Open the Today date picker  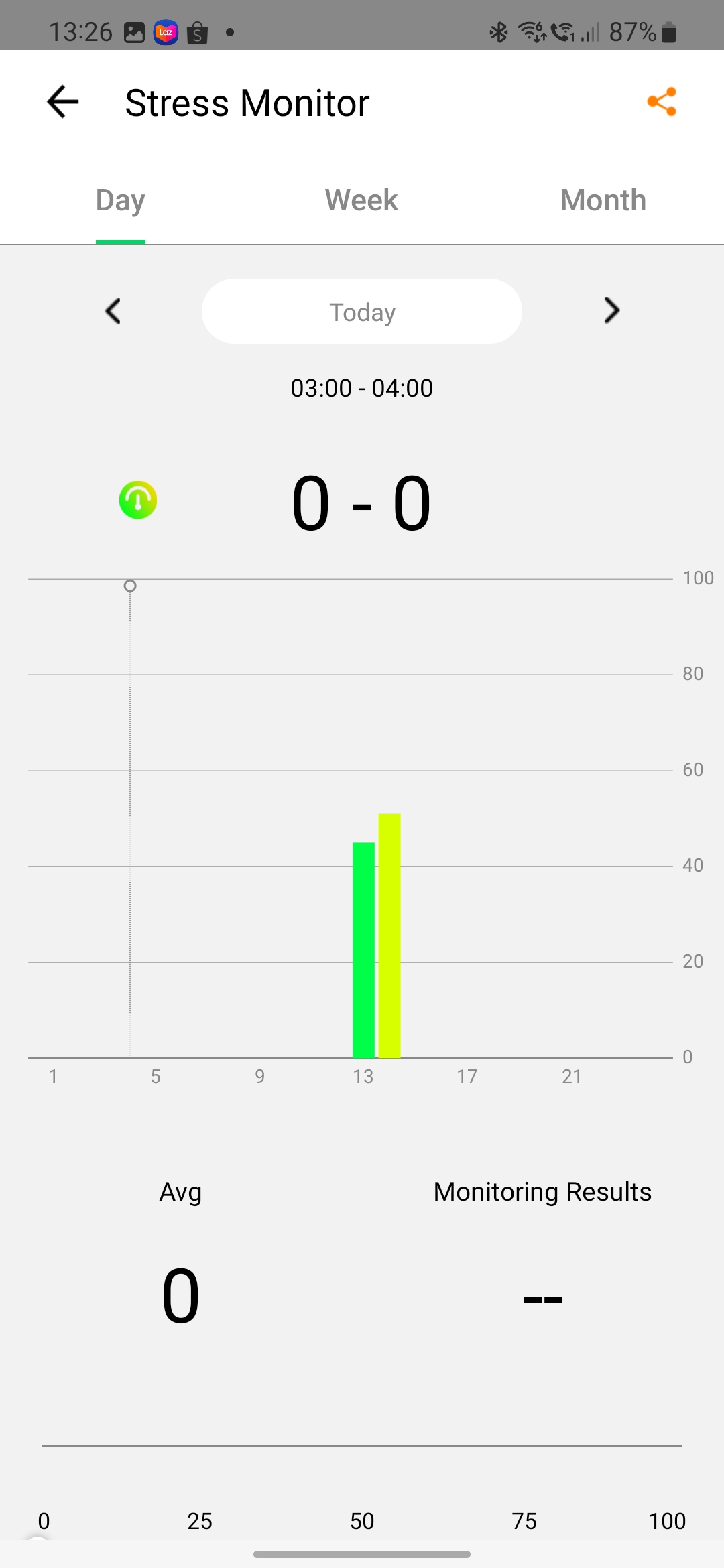click(x=362, y=312)
